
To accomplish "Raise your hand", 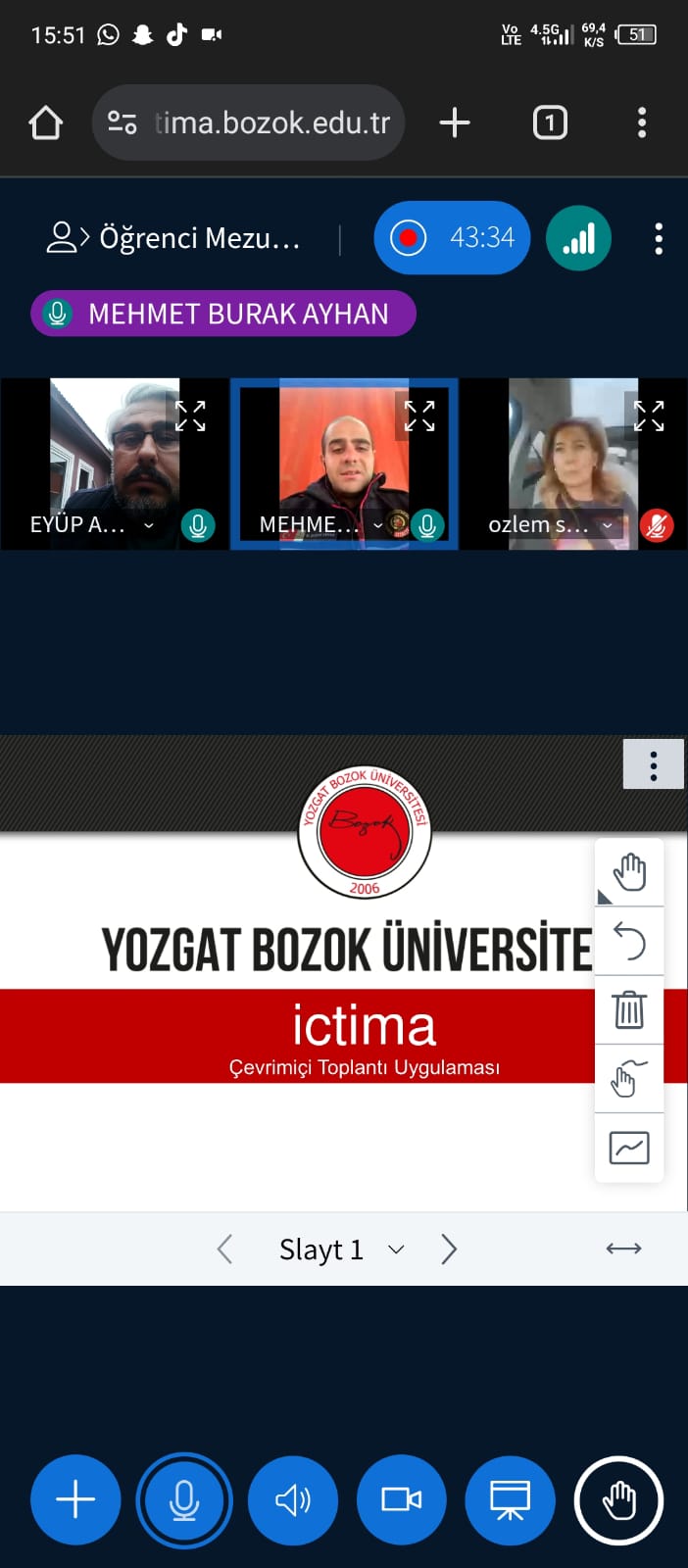I will [618, 1500].
